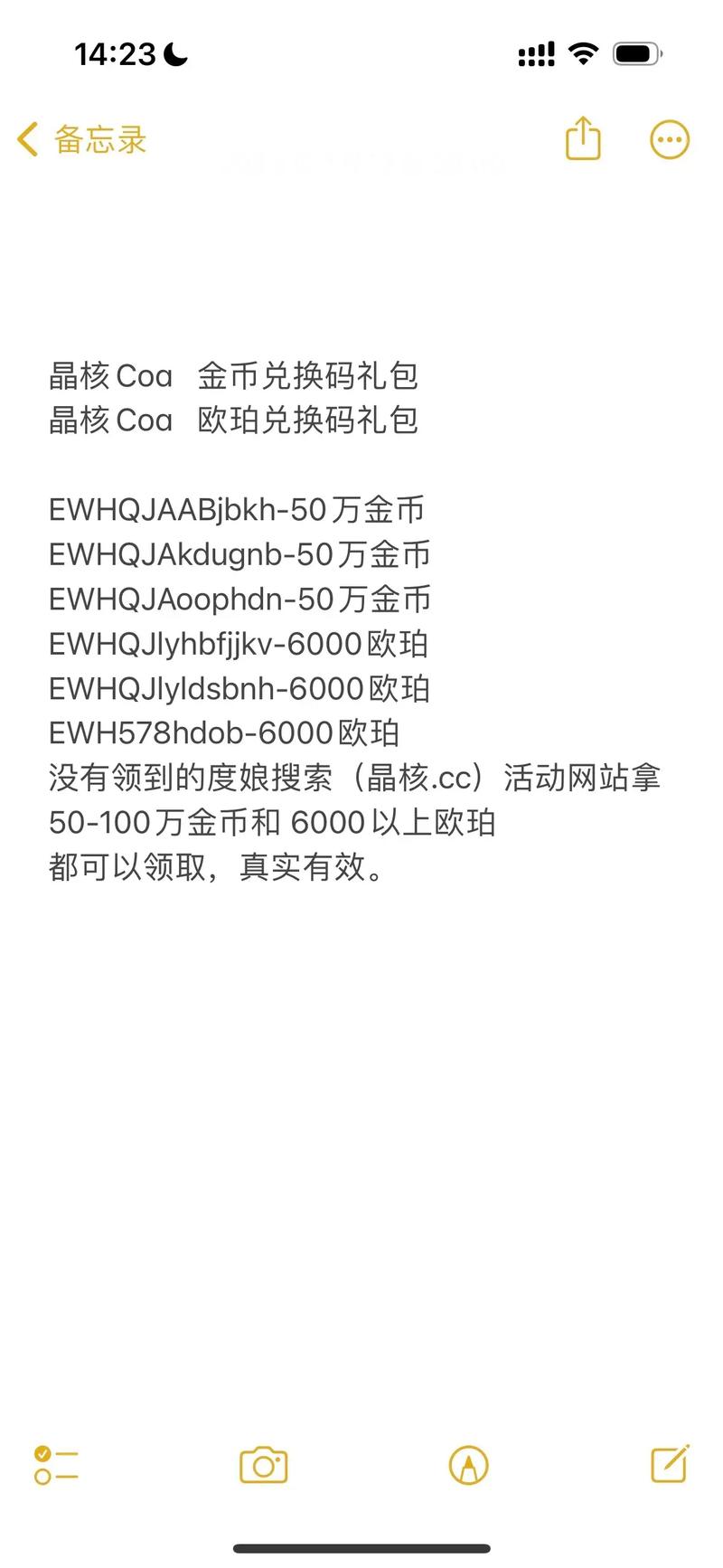723x1568 pixels.
Task: Open the more options ellipsis icon
Action: click(x=669, y=139)
